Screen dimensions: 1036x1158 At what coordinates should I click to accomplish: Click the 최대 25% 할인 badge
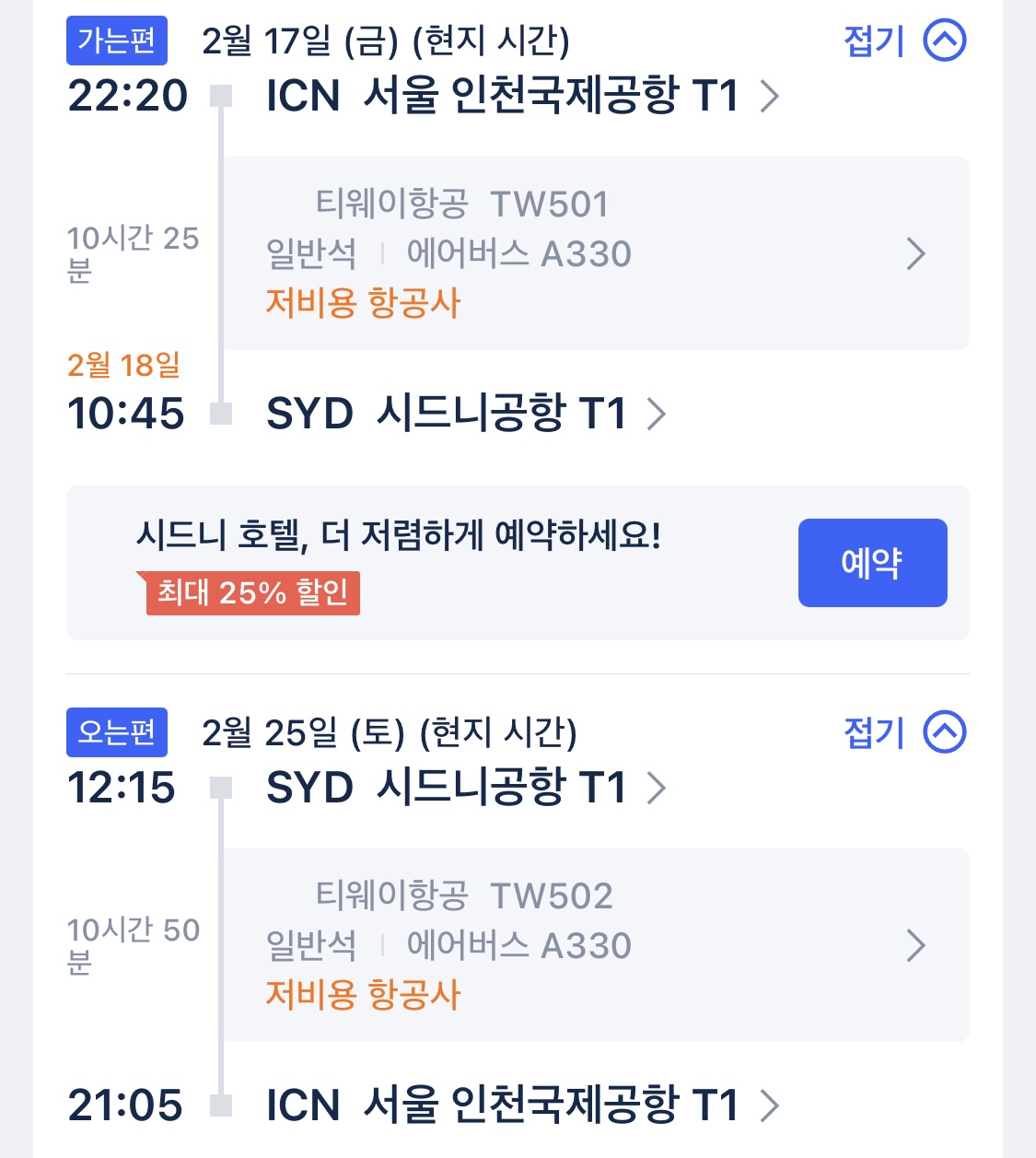coord(251,593)
